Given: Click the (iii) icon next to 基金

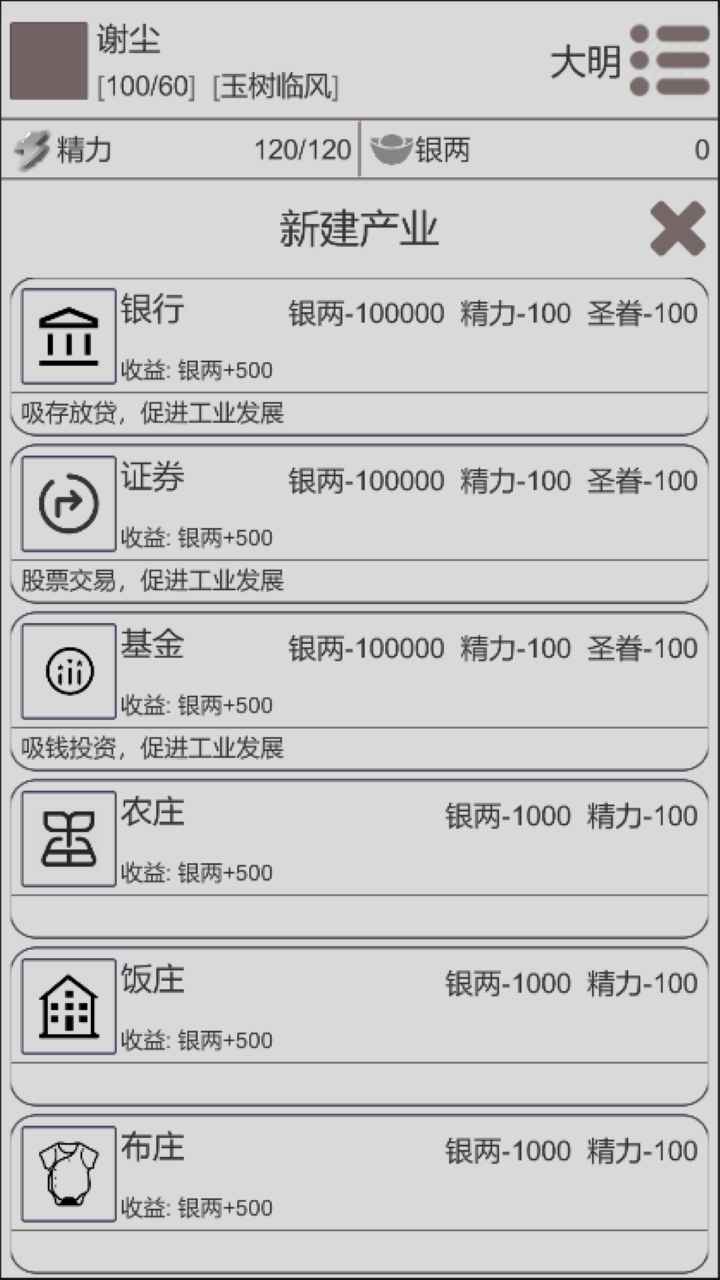Looking at the screenshot, I should 67,670.
